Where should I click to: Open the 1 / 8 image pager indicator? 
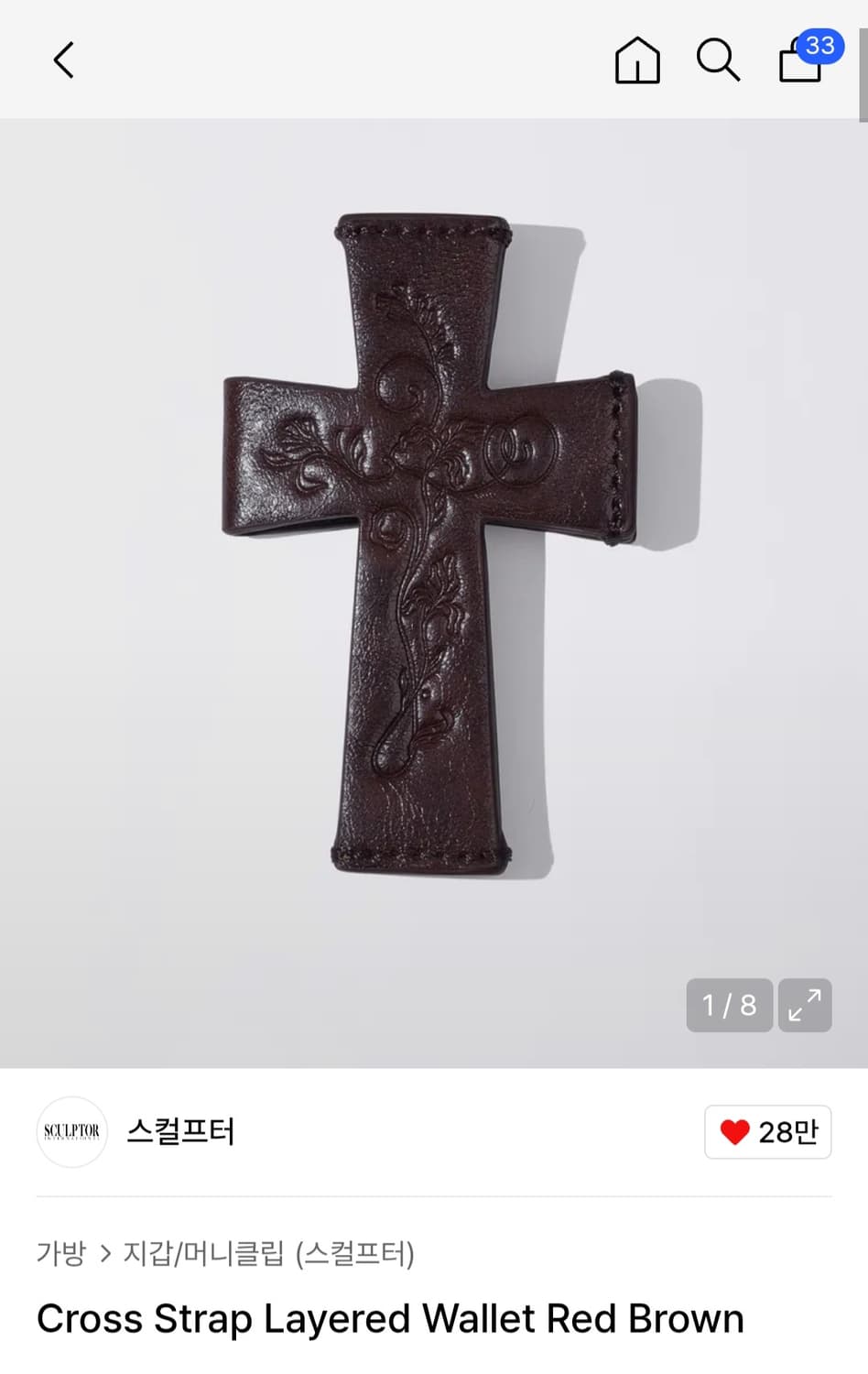pyautogui.click(x=728, y=1005)
